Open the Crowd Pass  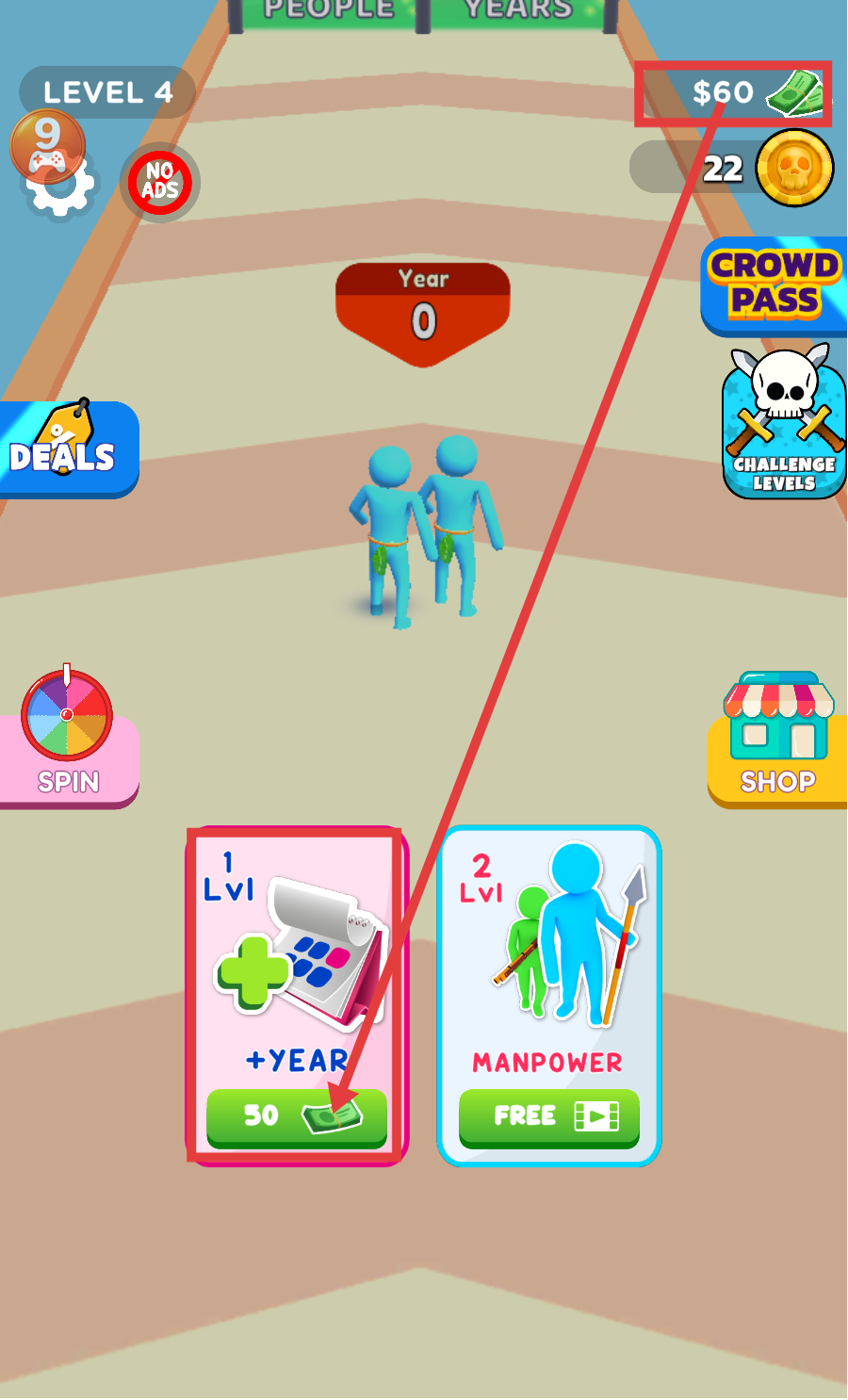pos(774,285)
